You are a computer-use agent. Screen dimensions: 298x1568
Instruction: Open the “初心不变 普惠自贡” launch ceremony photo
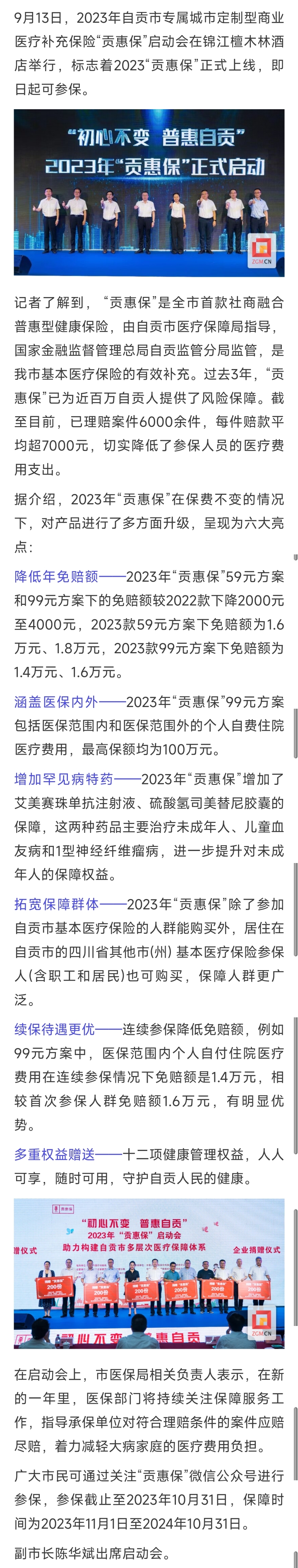click(149, 193)
